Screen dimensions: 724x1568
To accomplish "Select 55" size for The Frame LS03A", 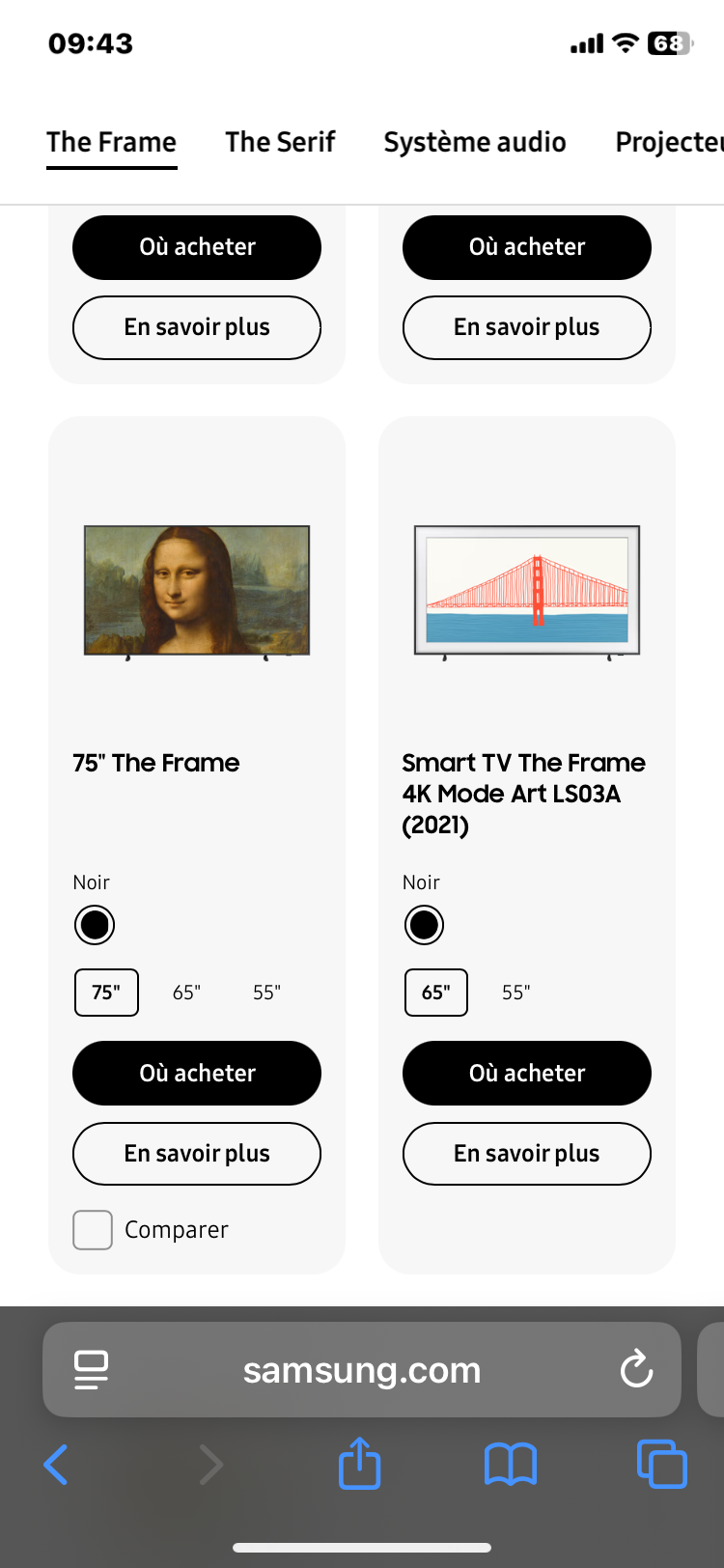I will (515, 993).
